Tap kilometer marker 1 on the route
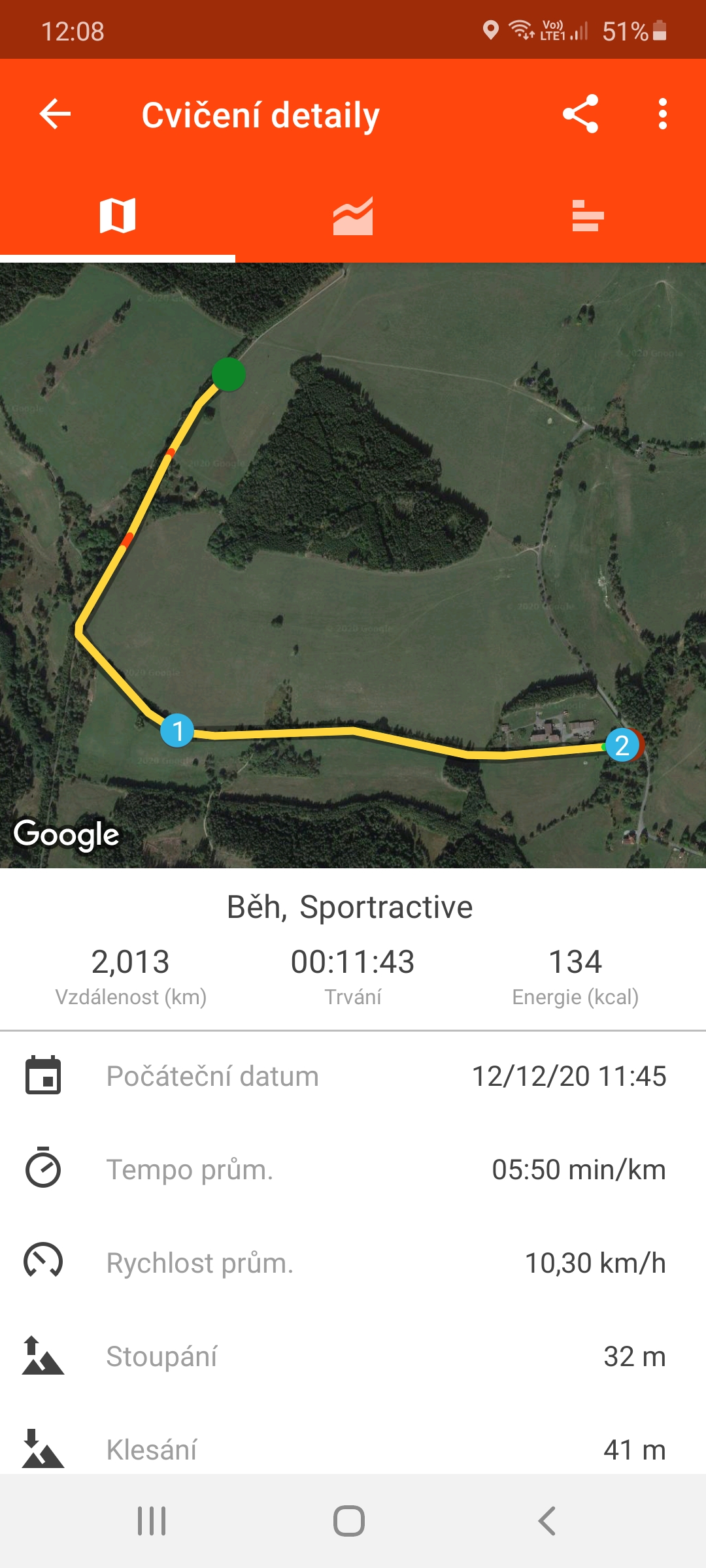Image resolution: width=706 pixels, height=1568 pixels. coord(177,730)
